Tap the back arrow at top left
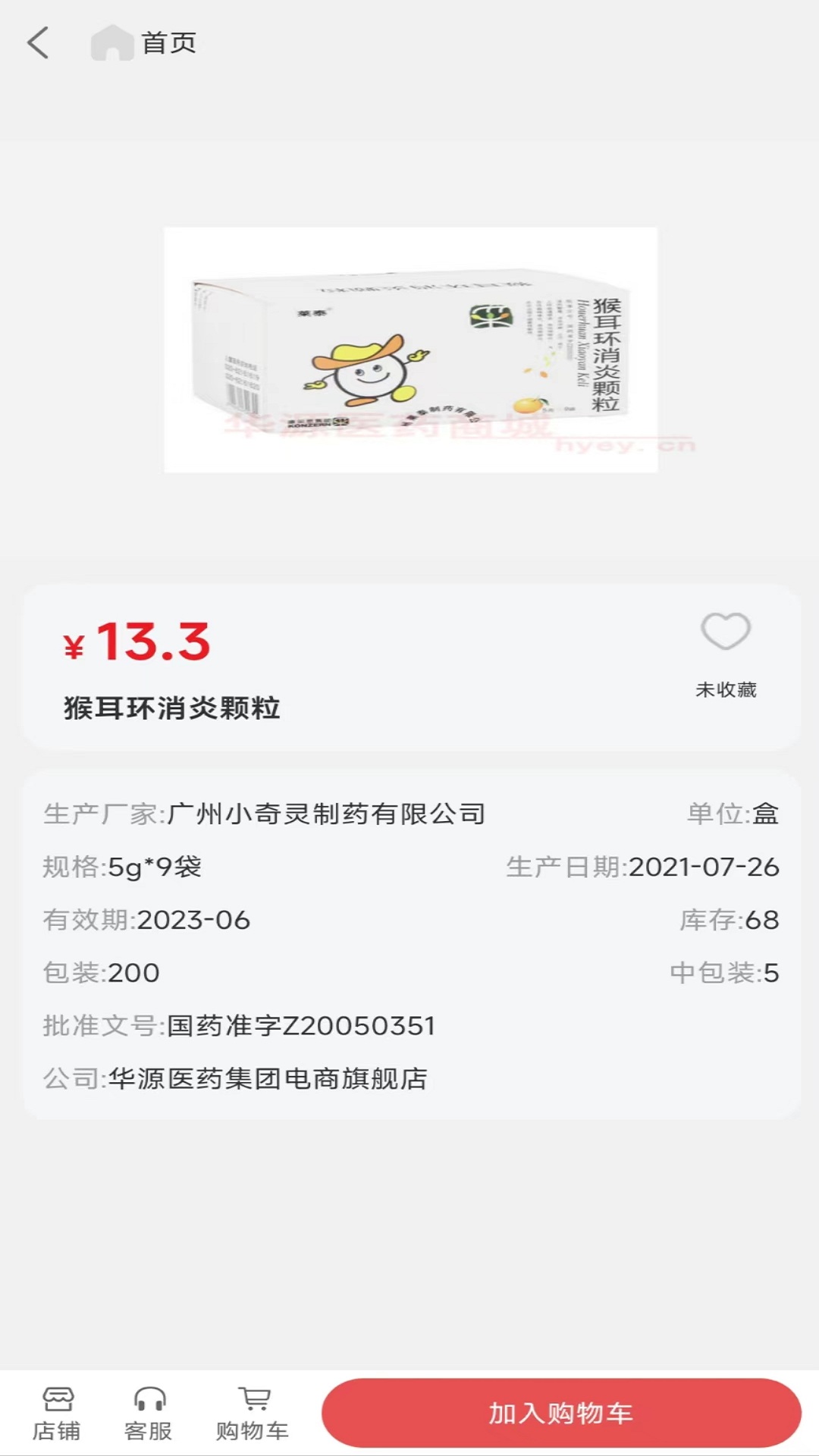819x1456 pixels. point(38,43)
